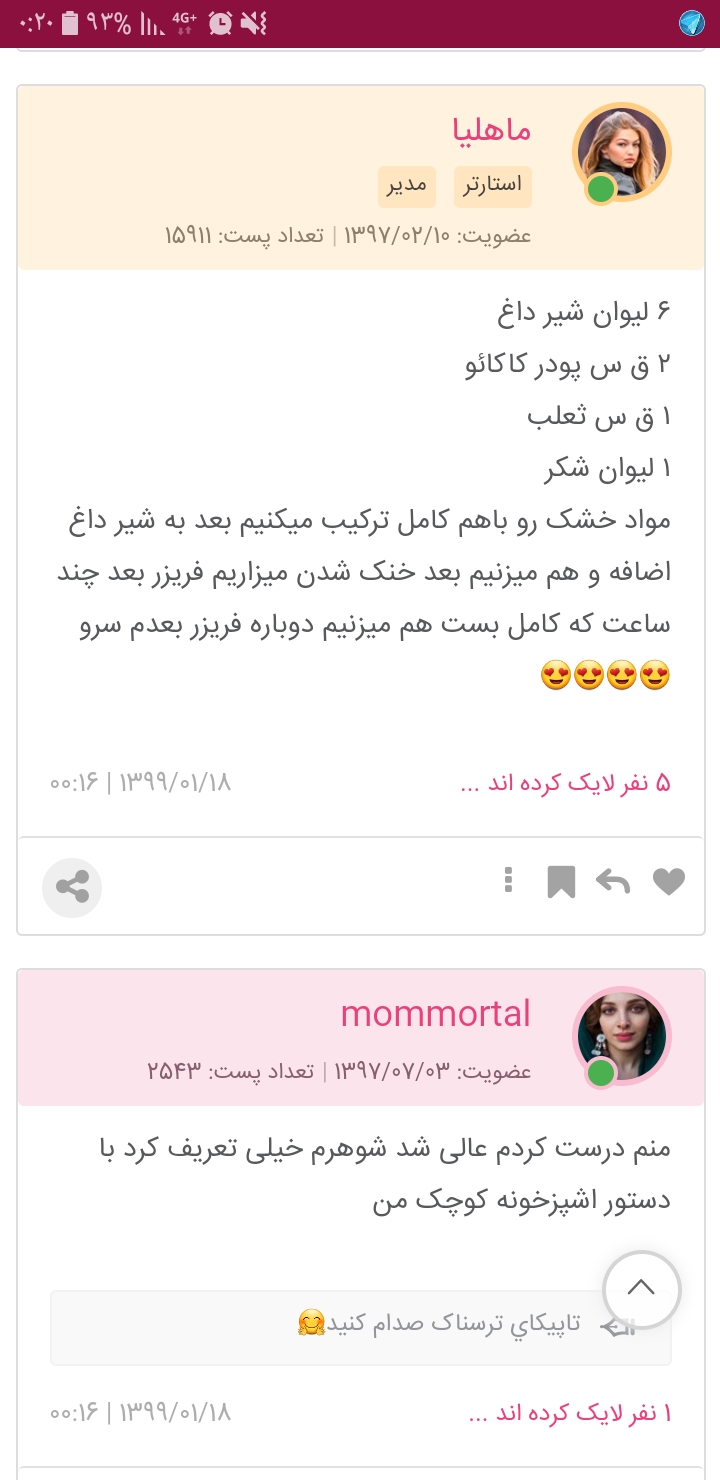
Task: Open ماهلیا's profile picture
Action: (621, 153)
